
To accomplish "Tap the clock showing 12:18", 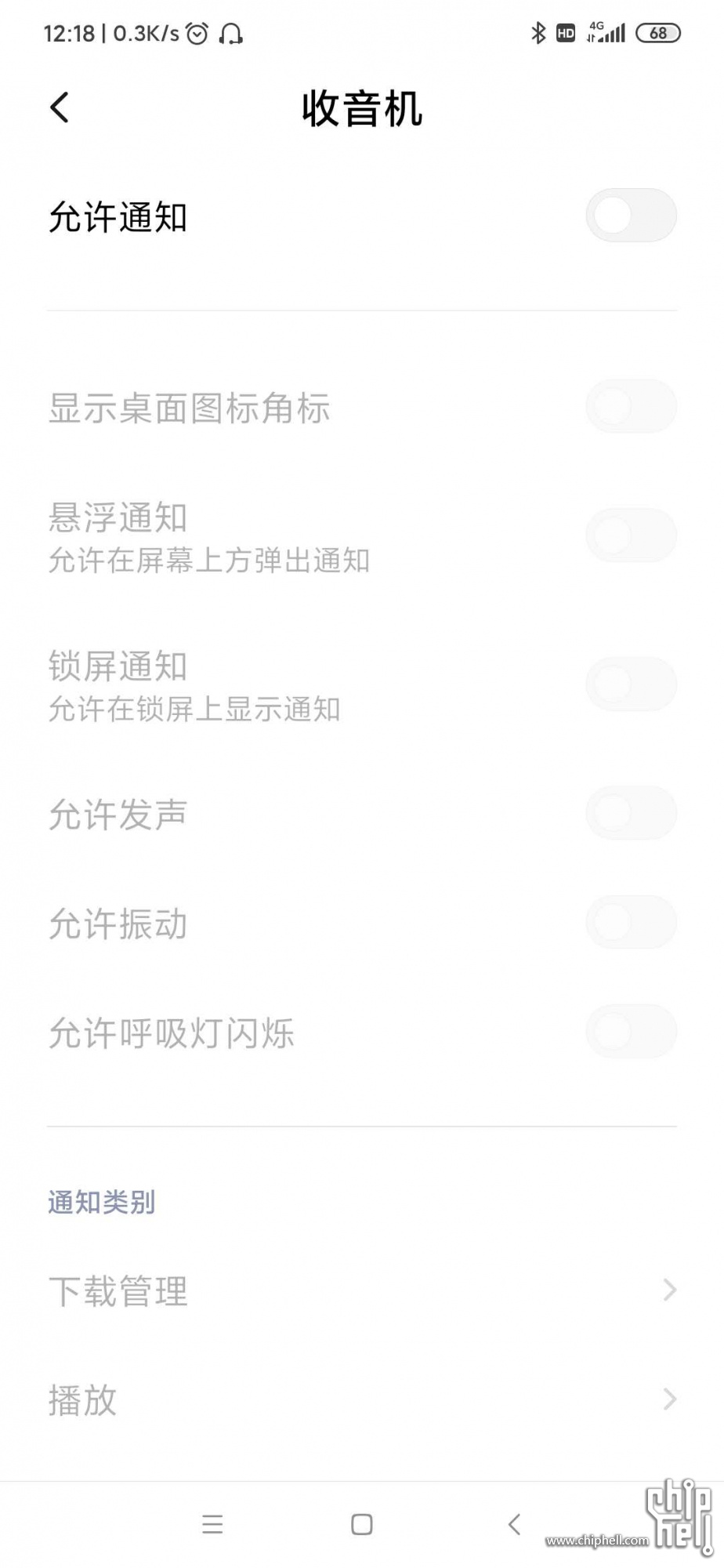I will click(71, 33).
